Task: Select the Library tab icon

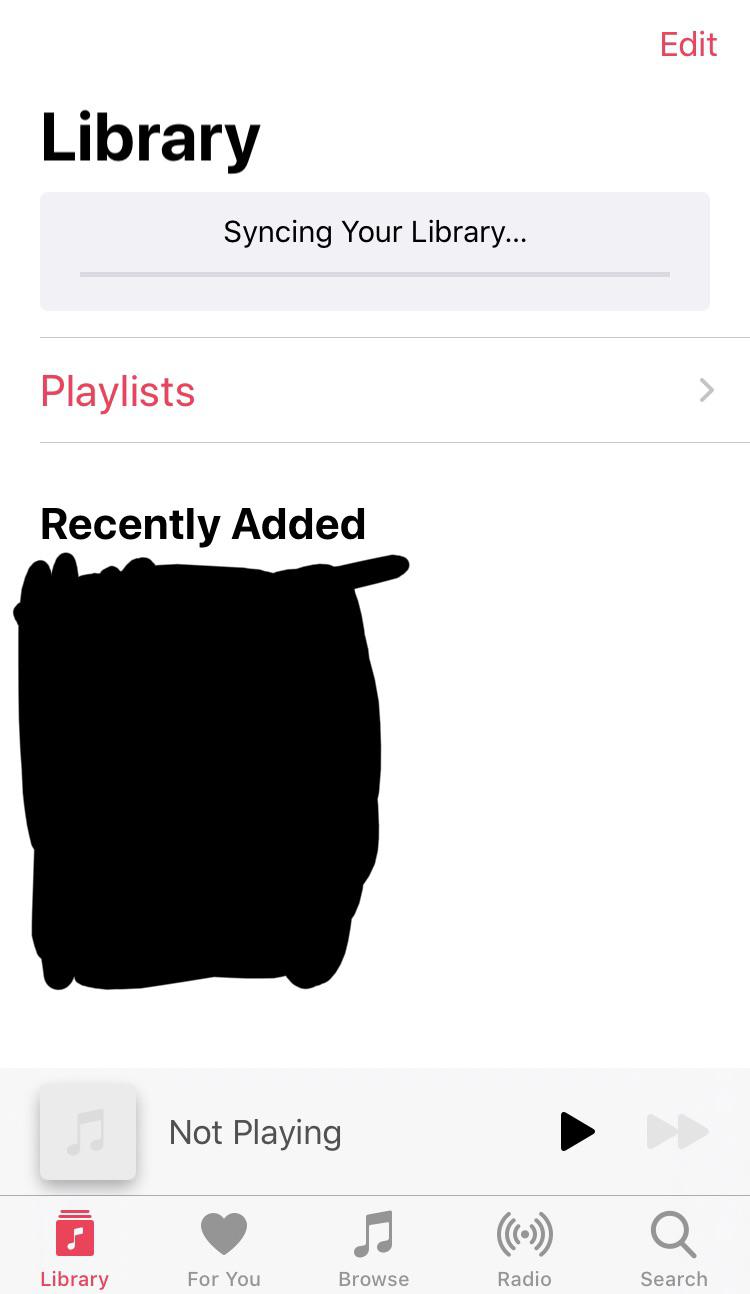Action: [74, 1233]
